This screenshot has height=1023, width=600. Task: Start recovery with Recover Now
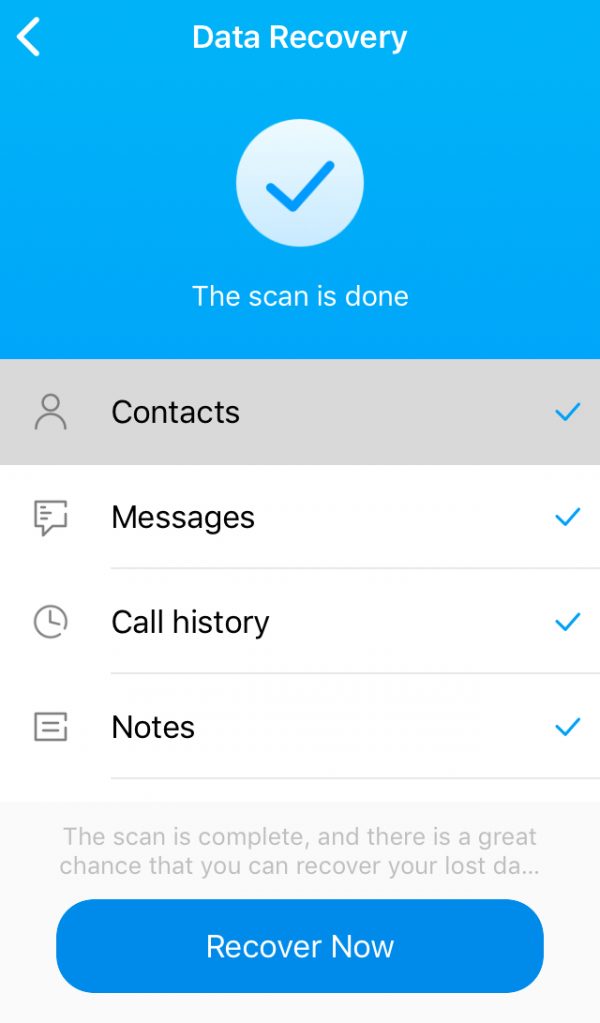click(x=300, y=946)
